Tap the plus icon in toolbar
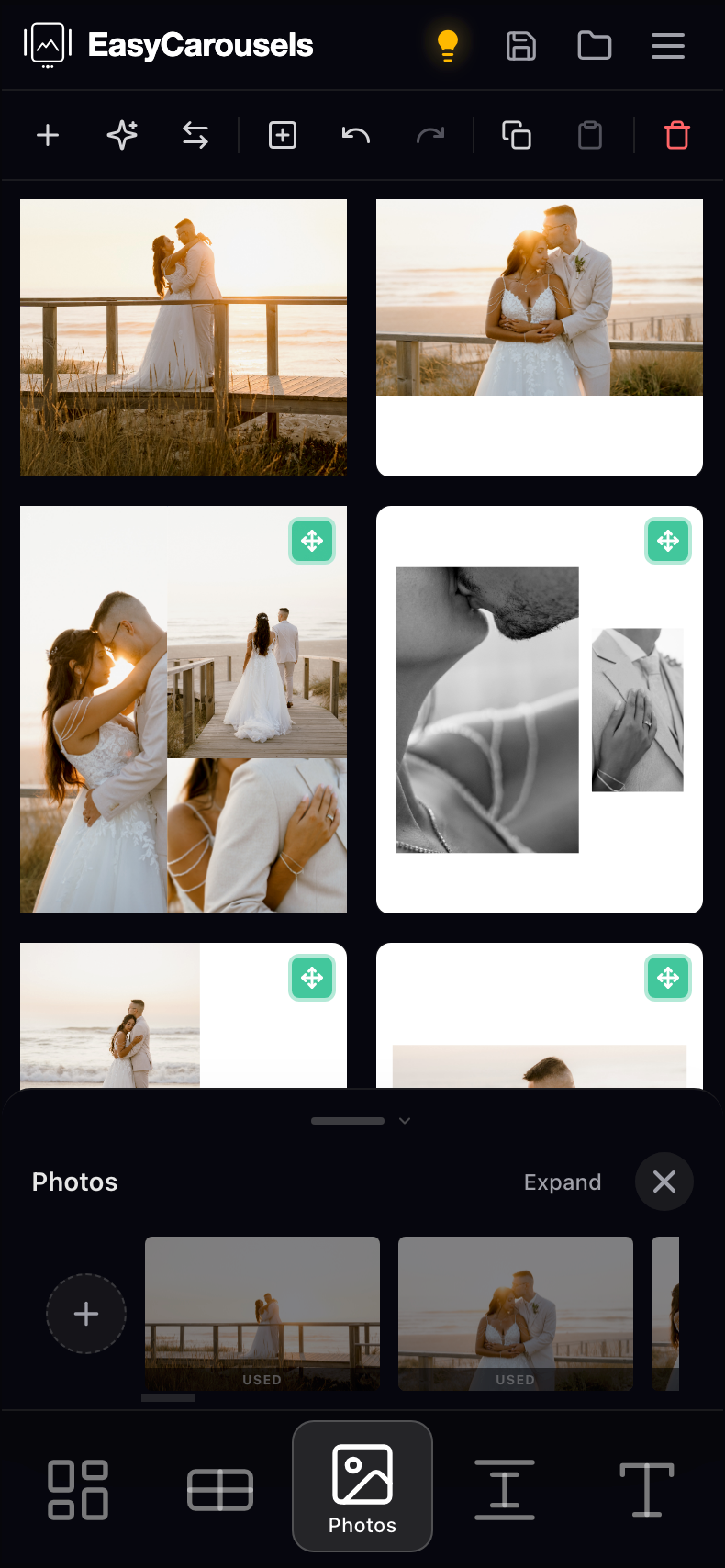The height and width of the screenshot is (1568, 725). pyautogui.click(x=48, y=136)
